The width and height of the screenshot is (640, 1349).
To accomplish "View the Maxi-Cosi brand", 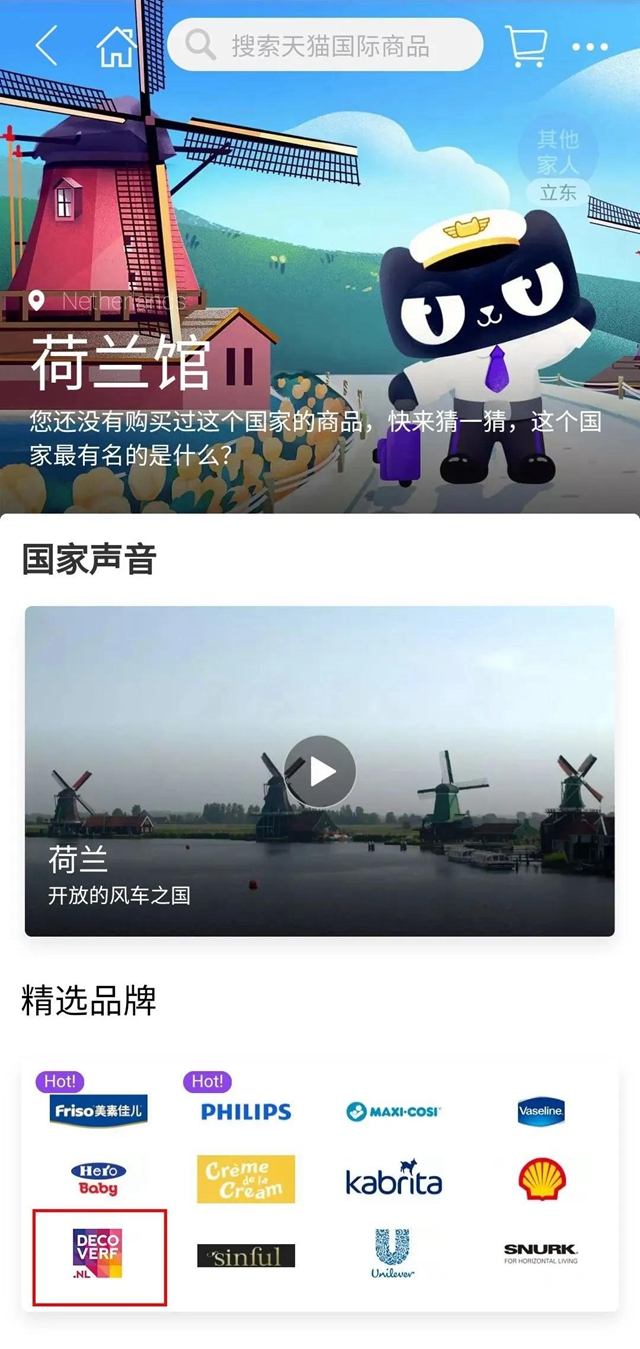I will [x=393, y=1111].
